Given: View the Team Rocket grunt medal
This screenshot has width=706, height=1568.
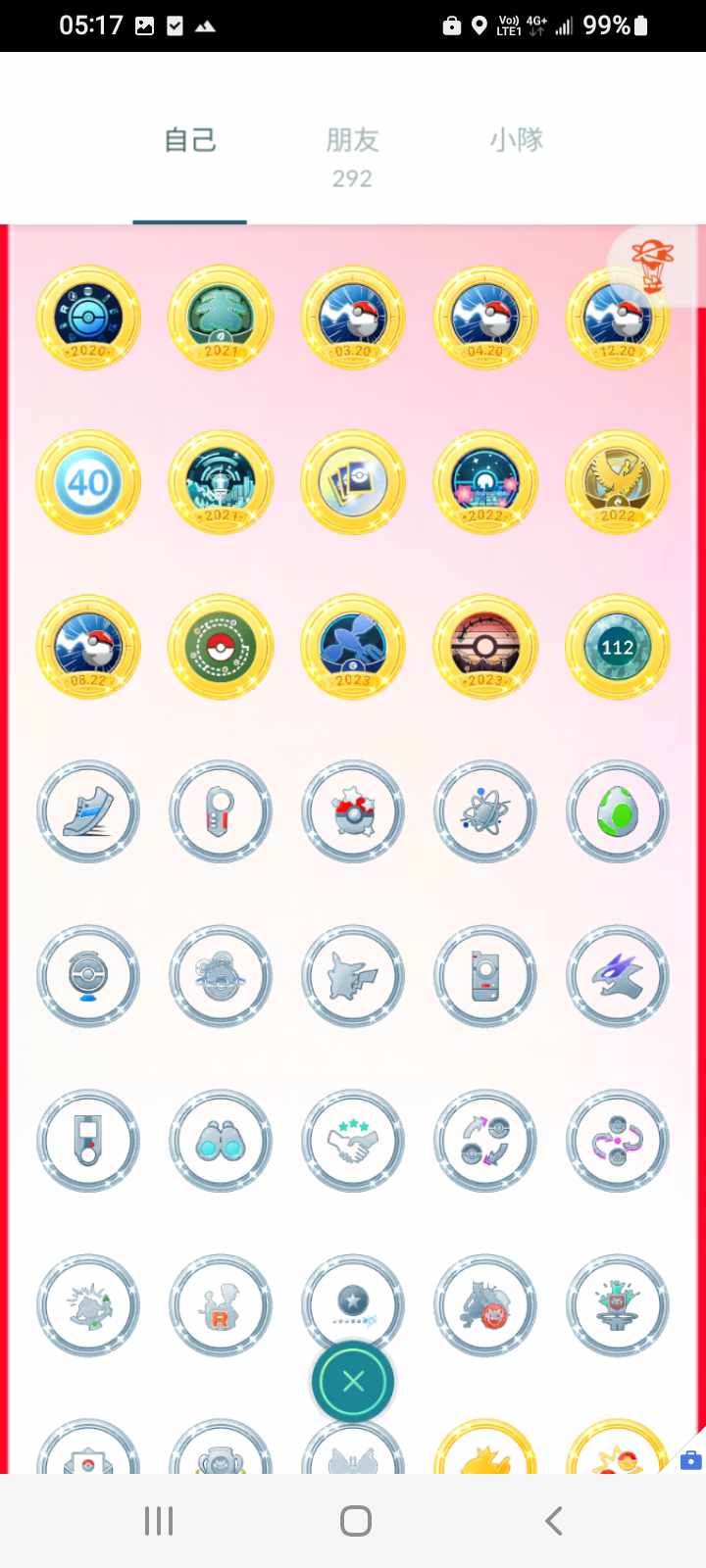Looking at the screenshot, I should 221,1306.
